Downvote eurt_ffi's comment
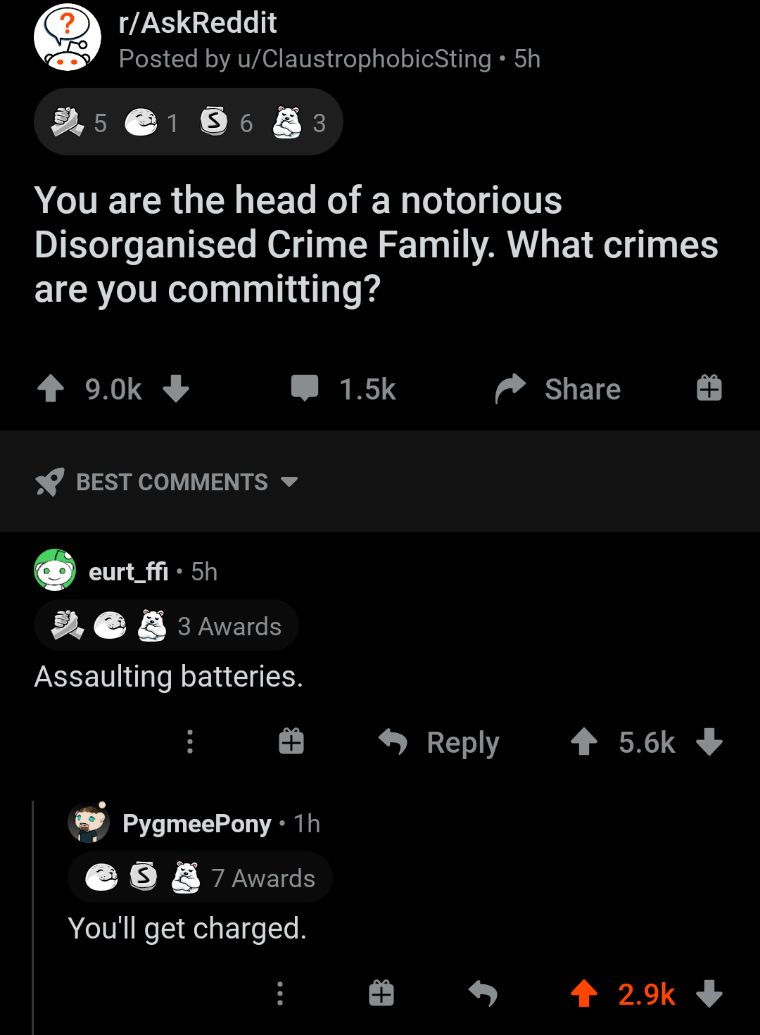Image resolution: width=760 pixels, height=1035 pixels. click(709, 742)
